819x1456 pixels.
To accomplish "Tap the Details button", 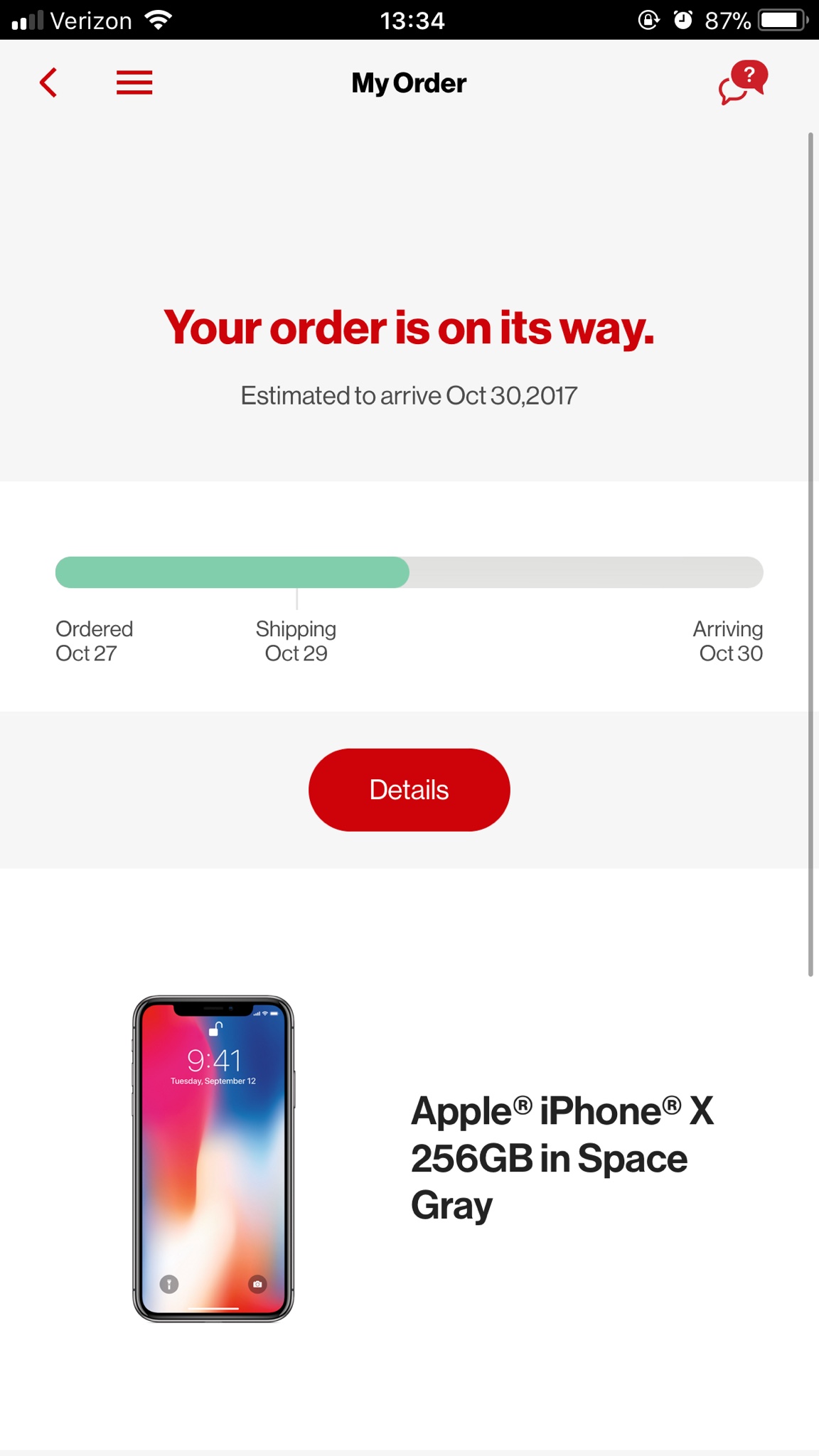I will tap(409, 790).
